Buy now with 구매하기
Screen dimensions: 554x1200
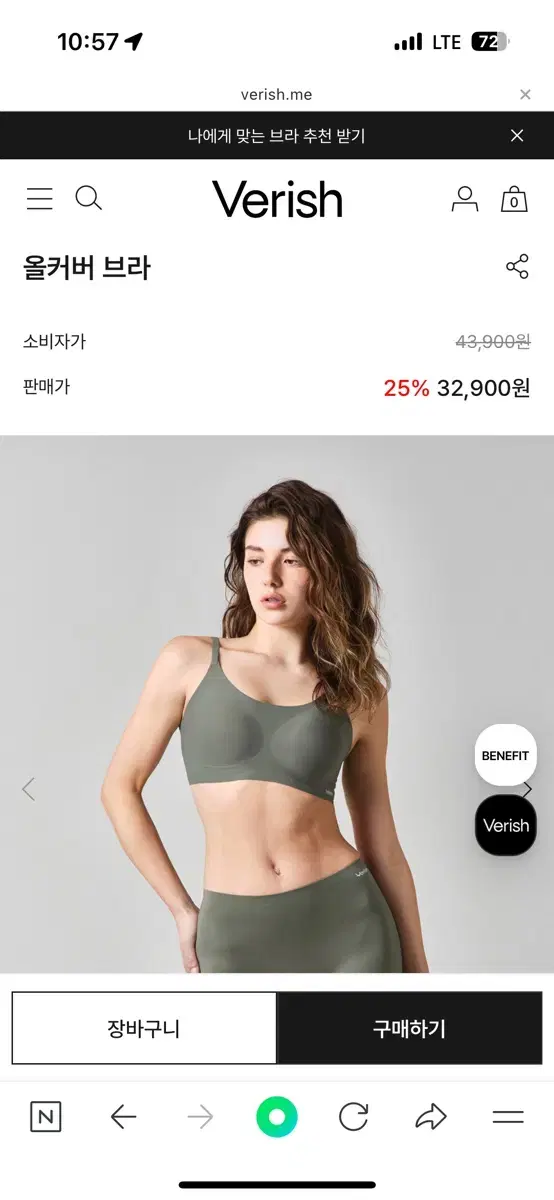[x=410, y=1028]
